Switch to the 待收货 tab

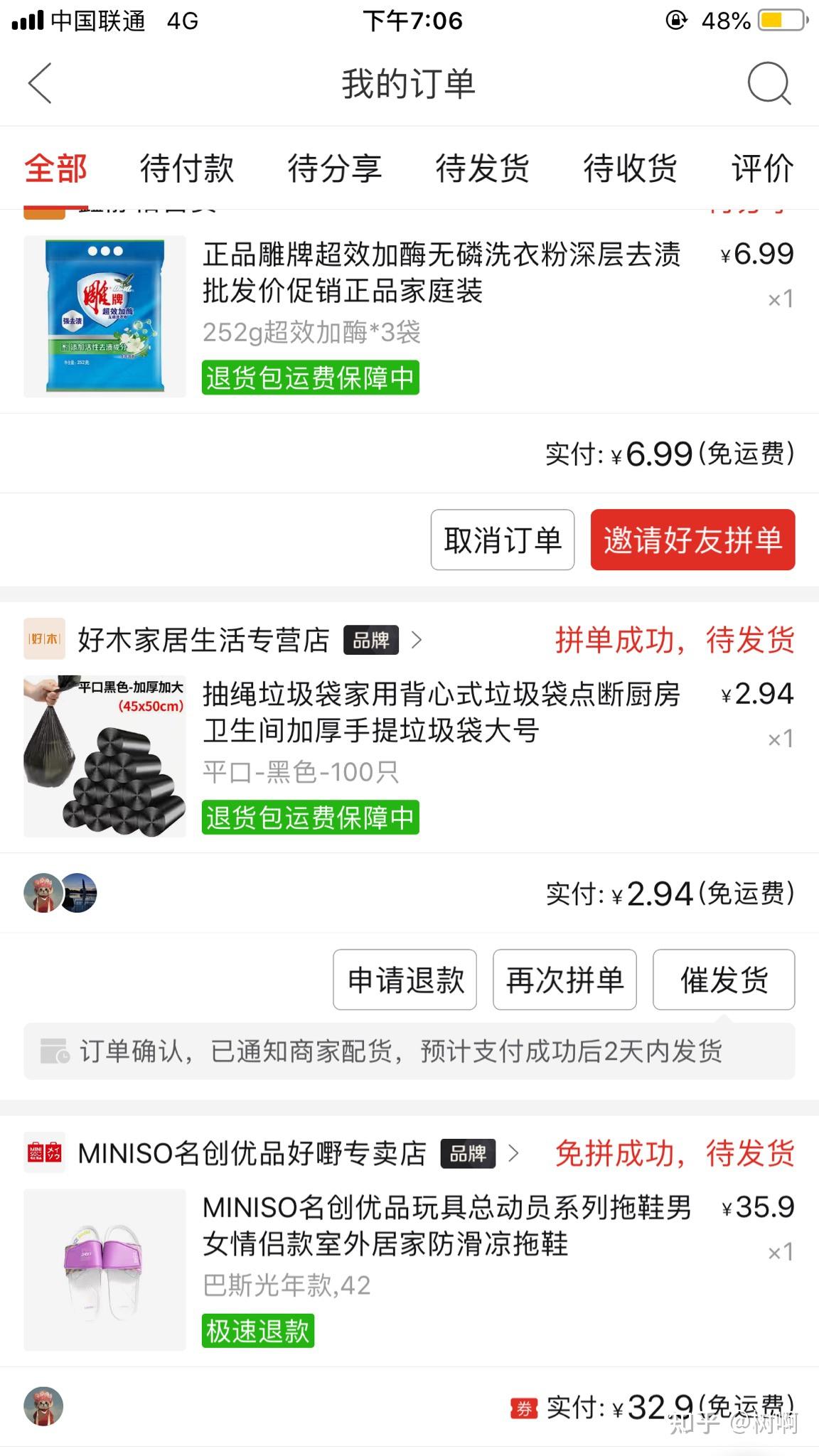pos(630,169)
